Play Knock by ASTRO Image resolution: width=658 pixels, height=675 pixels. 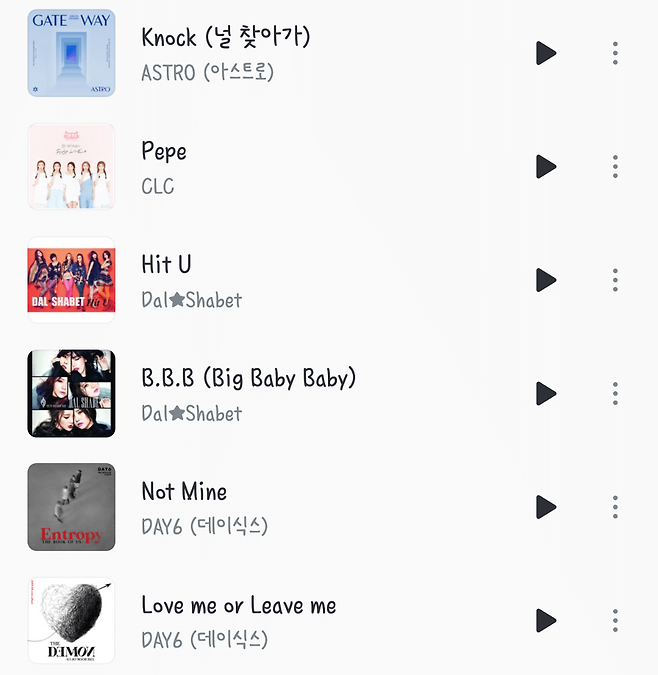pos(545,53)
